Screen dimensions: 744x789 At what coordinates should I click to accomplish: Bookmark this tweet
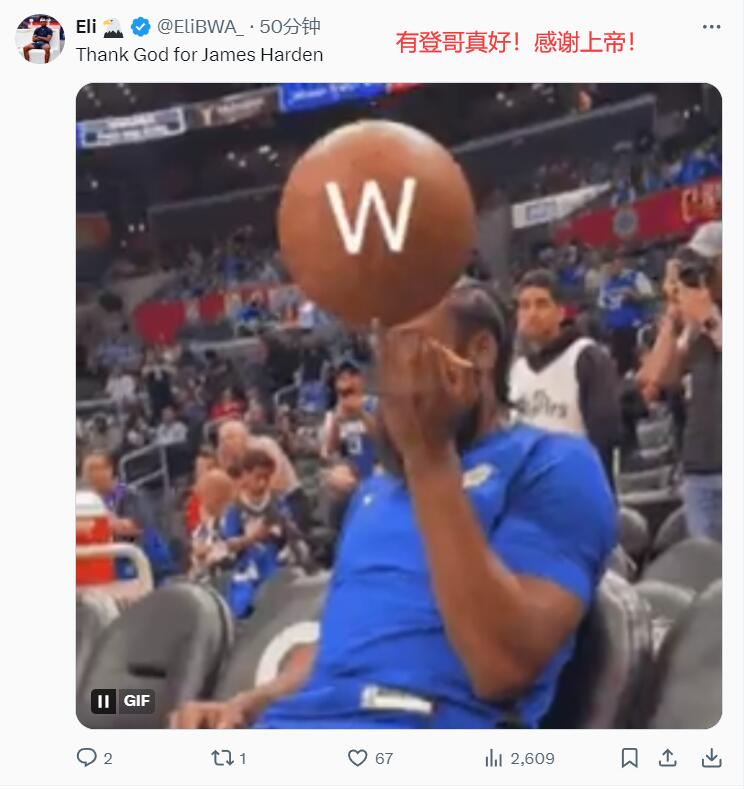(x=629, y=758)
